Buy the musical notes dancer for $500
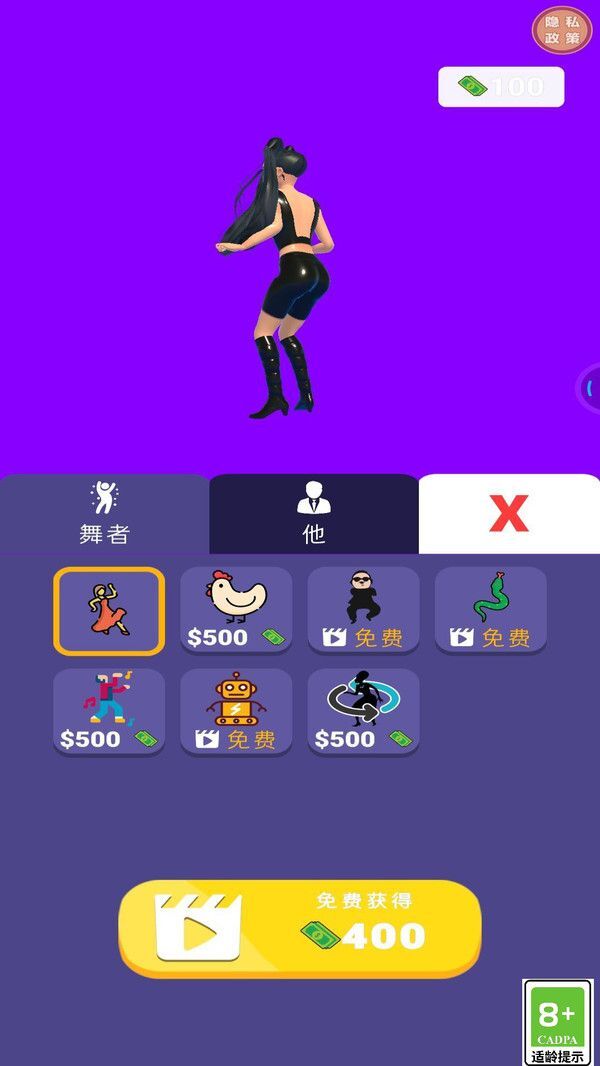 point(109,712)
